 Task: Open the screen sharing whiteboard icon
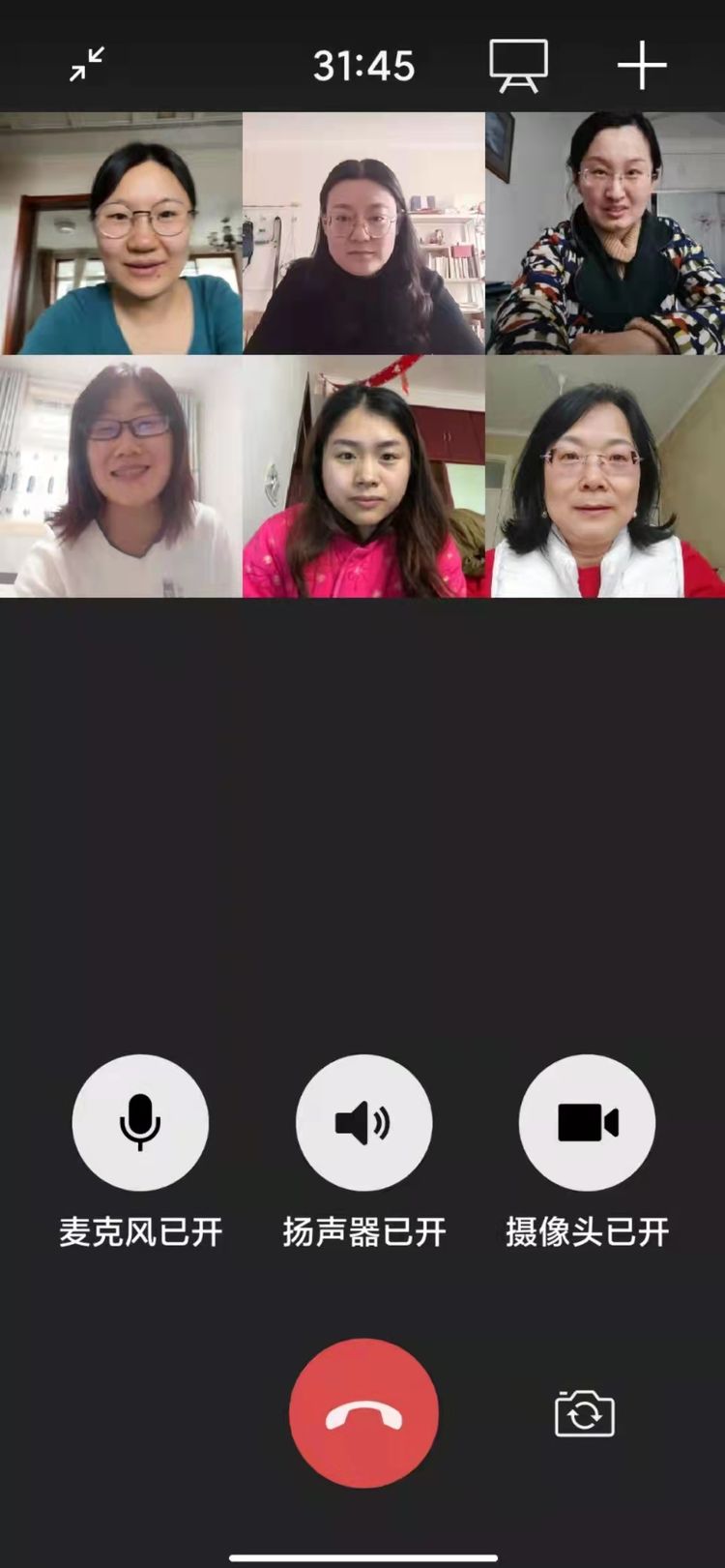(518, 65)
